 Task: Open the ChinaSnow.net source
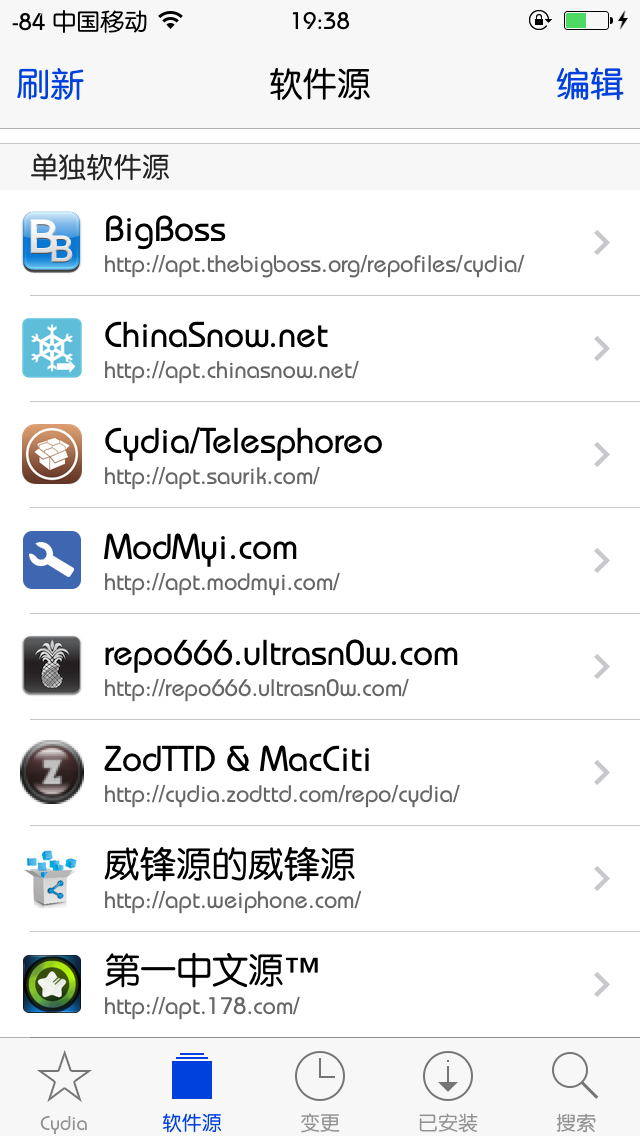320,348
